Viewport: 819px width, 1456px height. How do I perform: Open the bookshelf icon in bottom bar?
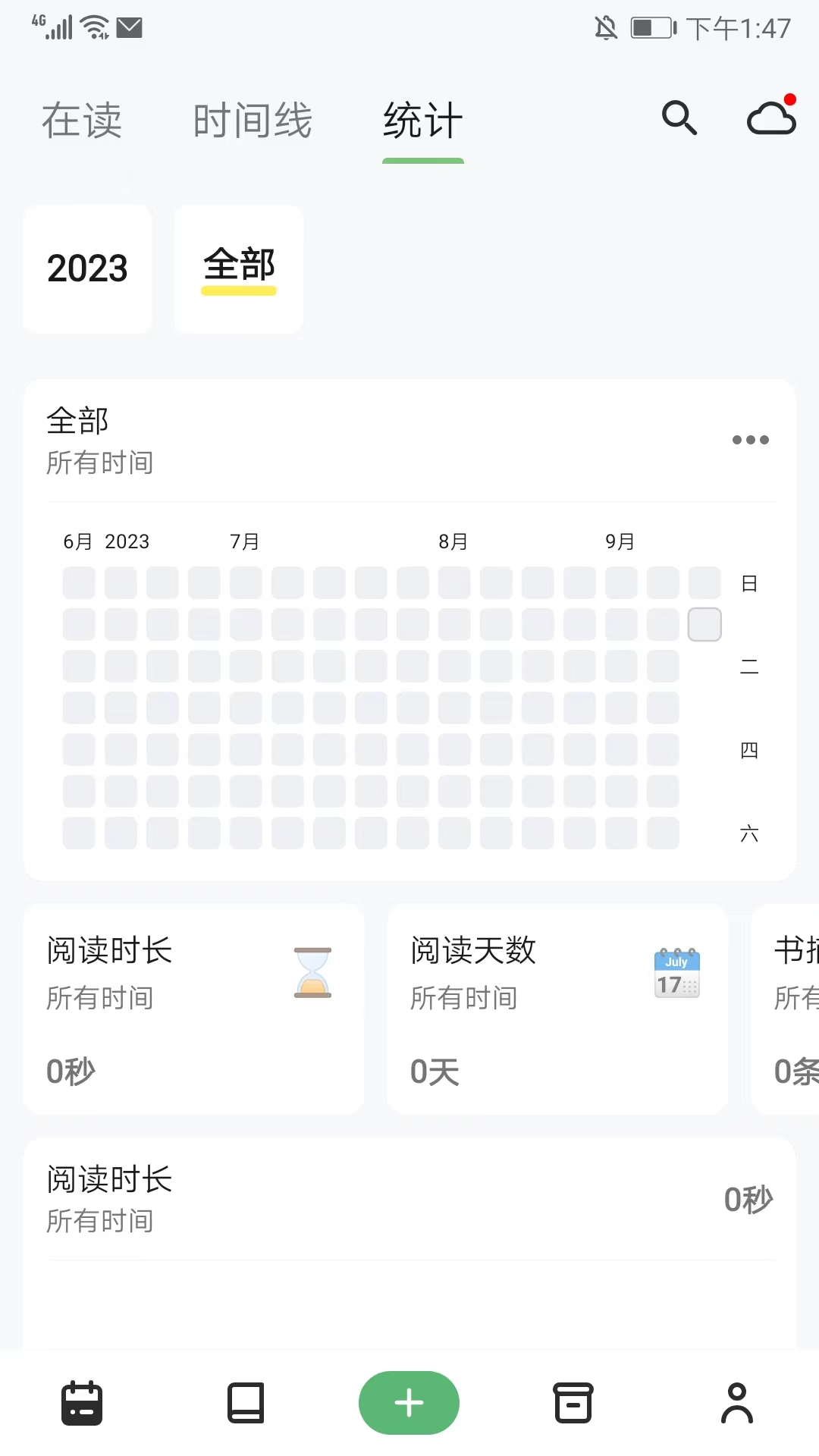(245, 1403)
